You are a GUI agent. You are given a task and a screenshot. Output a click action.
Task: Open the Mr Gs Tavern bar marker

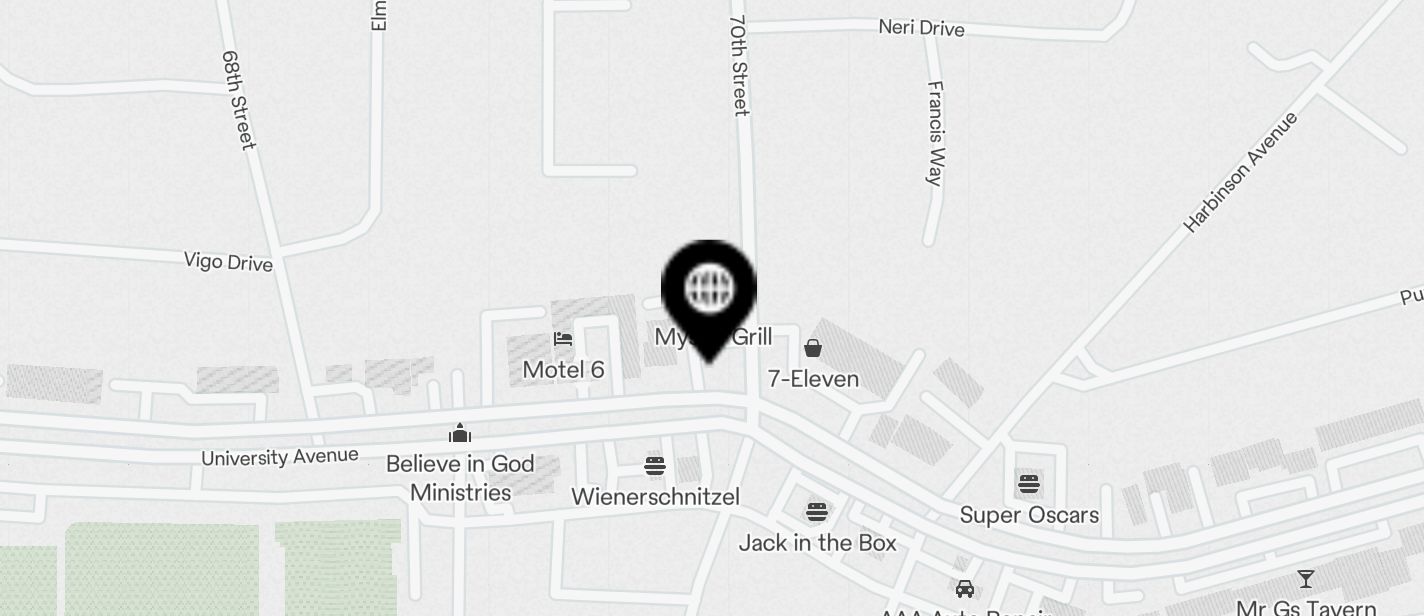coord(1305,579)
